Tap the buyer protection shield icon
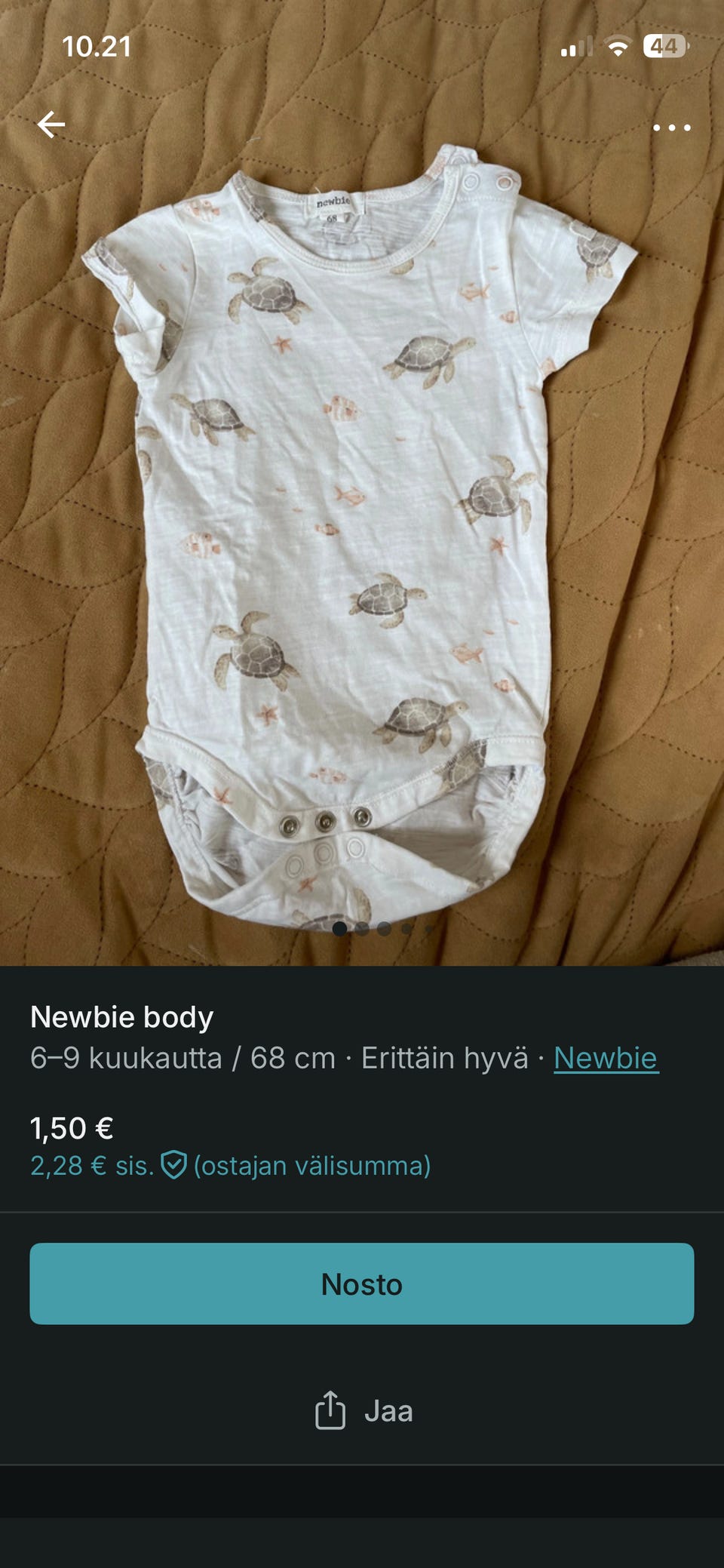This screenshot has width=724, height=1568. coord(175,1166)
